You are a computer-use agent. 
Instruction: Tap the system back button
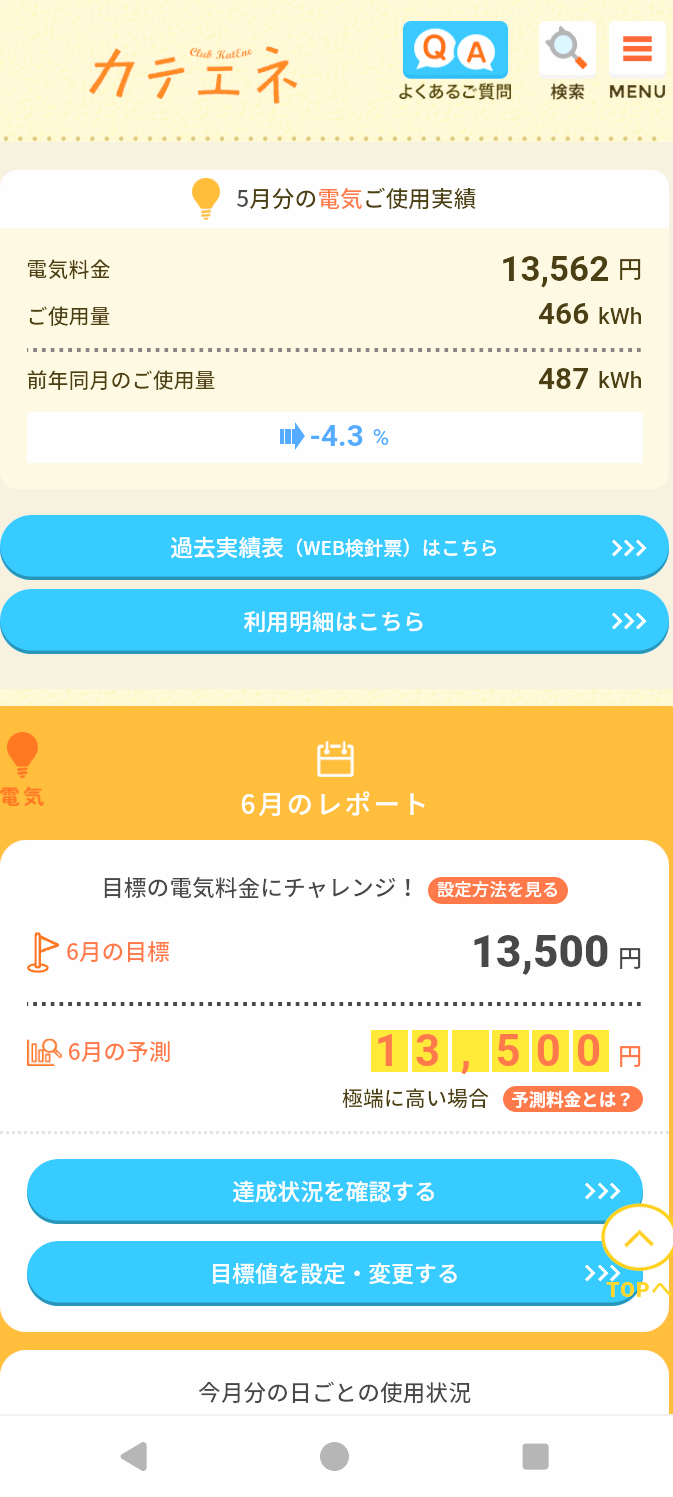(134, 1456)
